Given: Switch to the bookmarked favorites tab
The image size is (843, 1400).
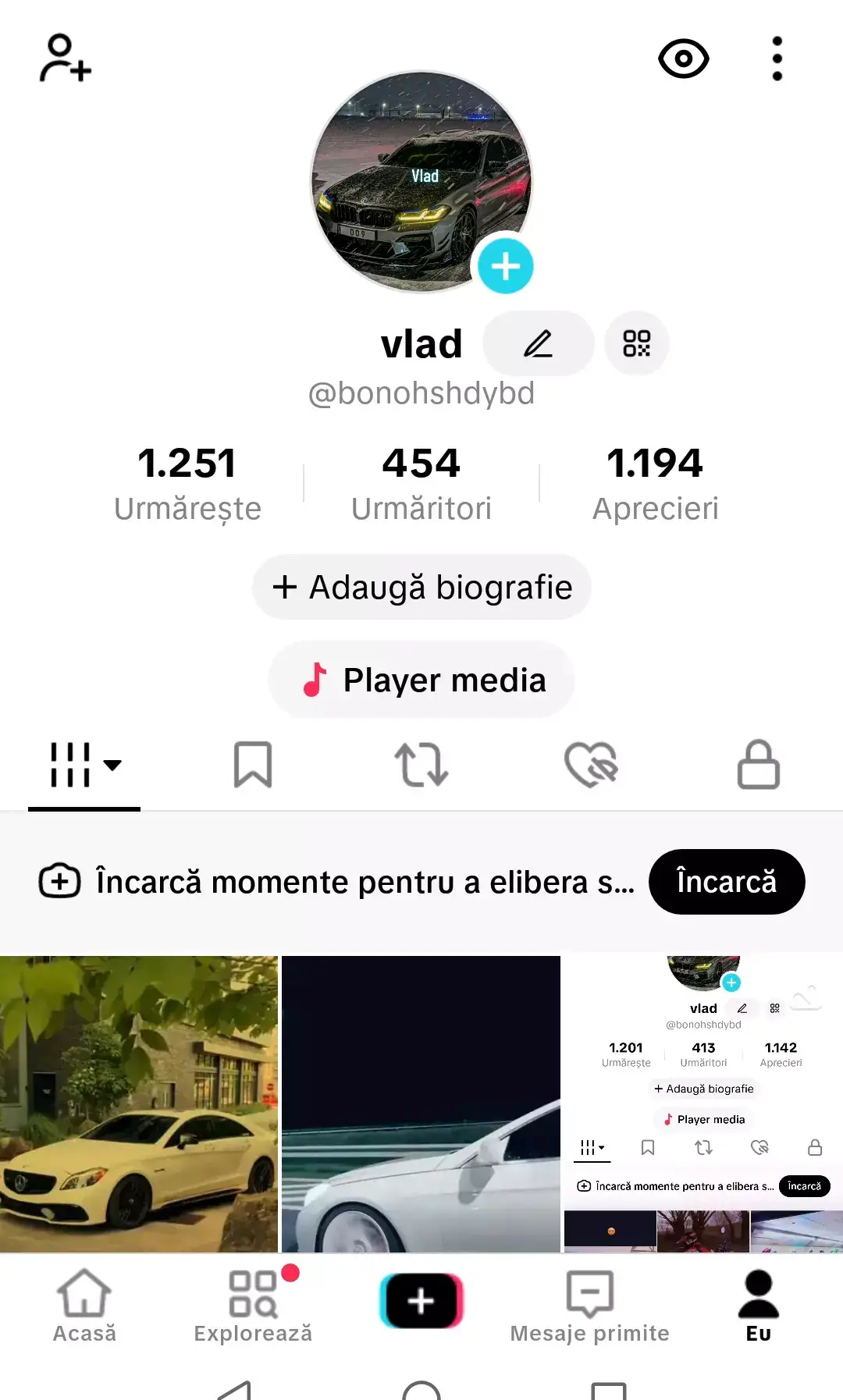Looking at the screenshot, I should click(253, 765).
